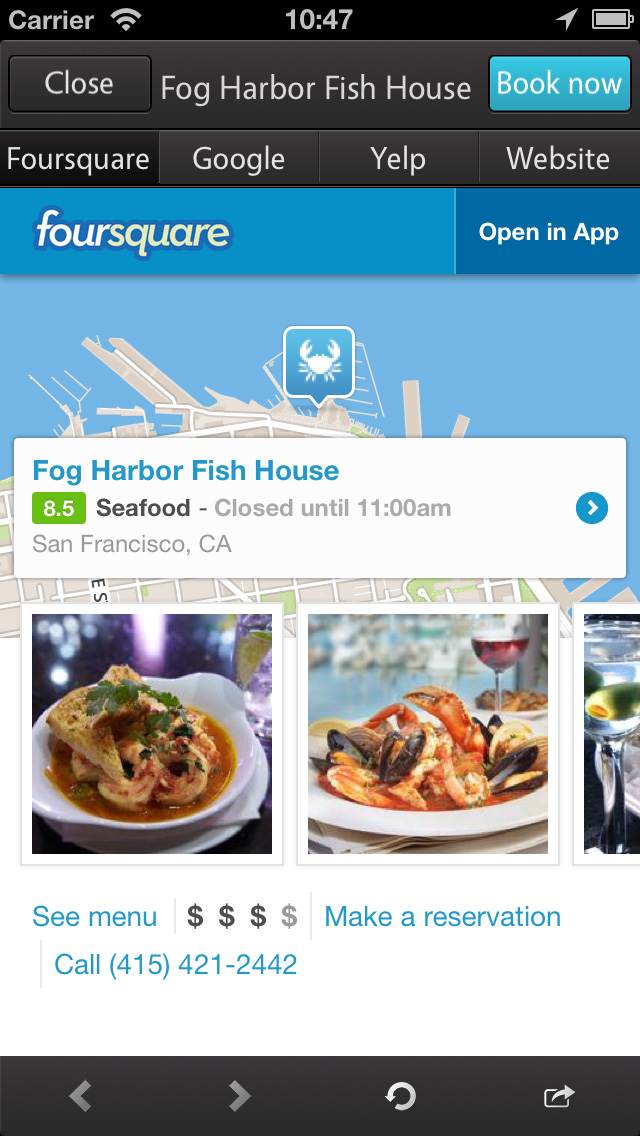
Task: Open Fog Harbor Fish House details arrow
Action: click(591, 508)
